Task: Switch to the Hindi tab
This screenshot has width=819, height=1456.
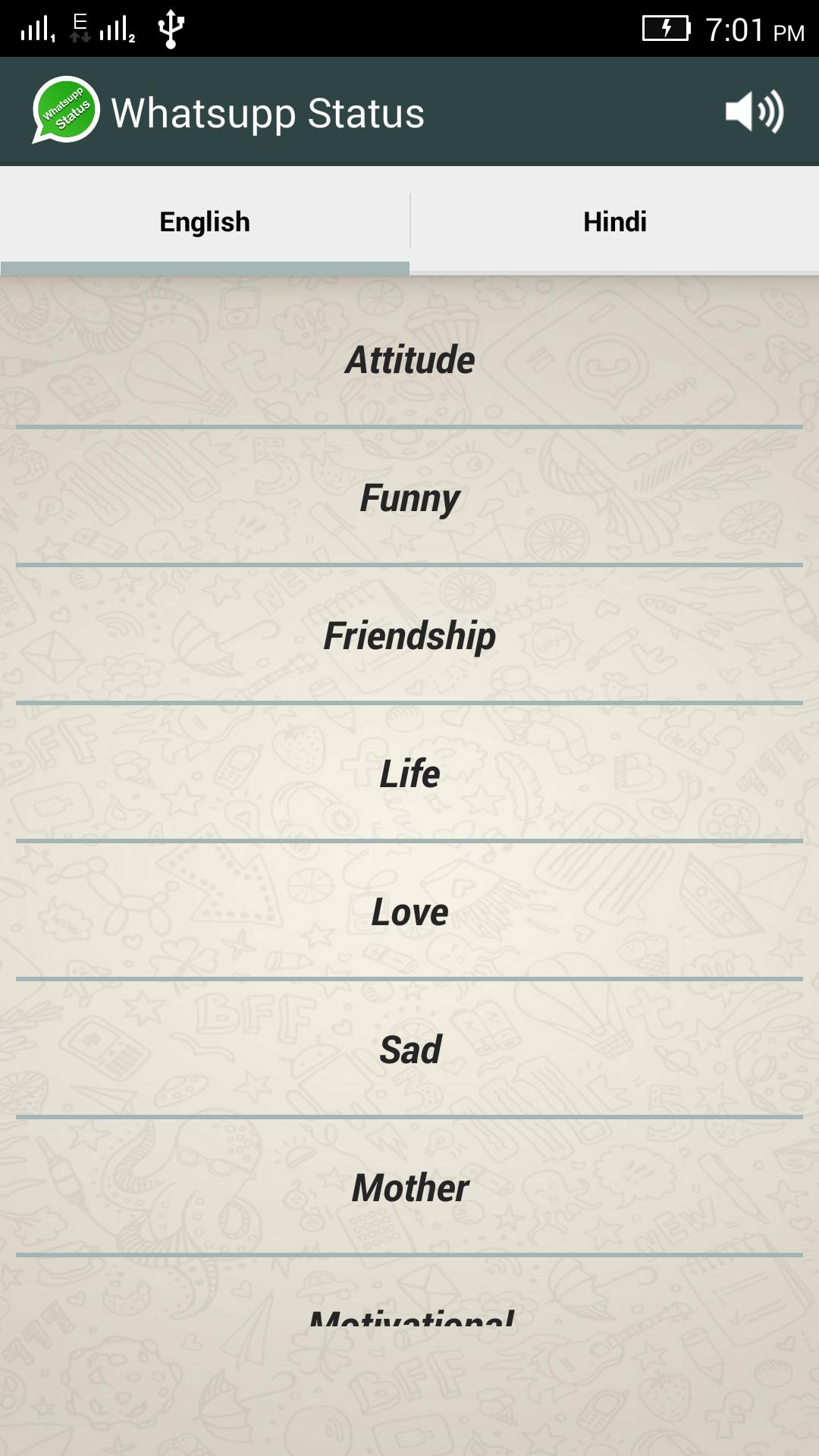Action: (614, 221)
